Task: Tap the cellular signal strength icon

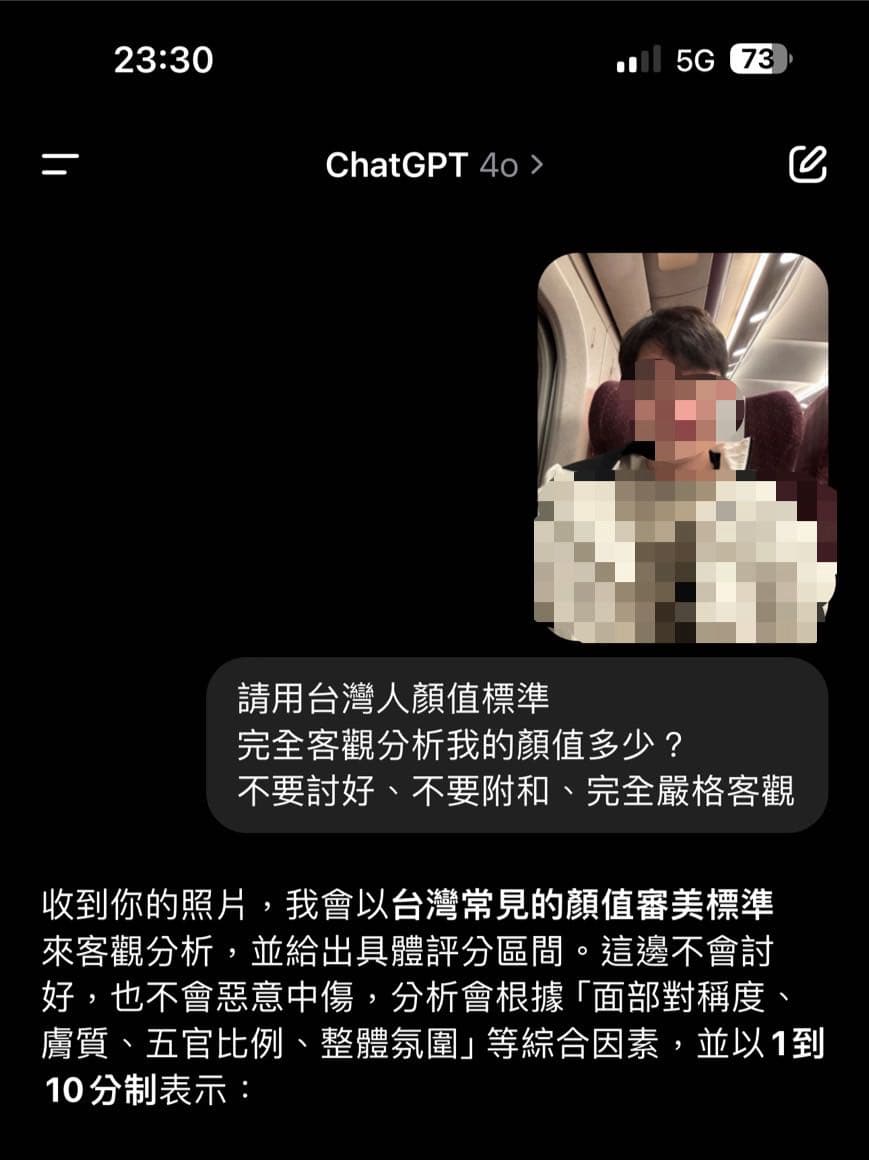Action: click(x=640, y=61)
